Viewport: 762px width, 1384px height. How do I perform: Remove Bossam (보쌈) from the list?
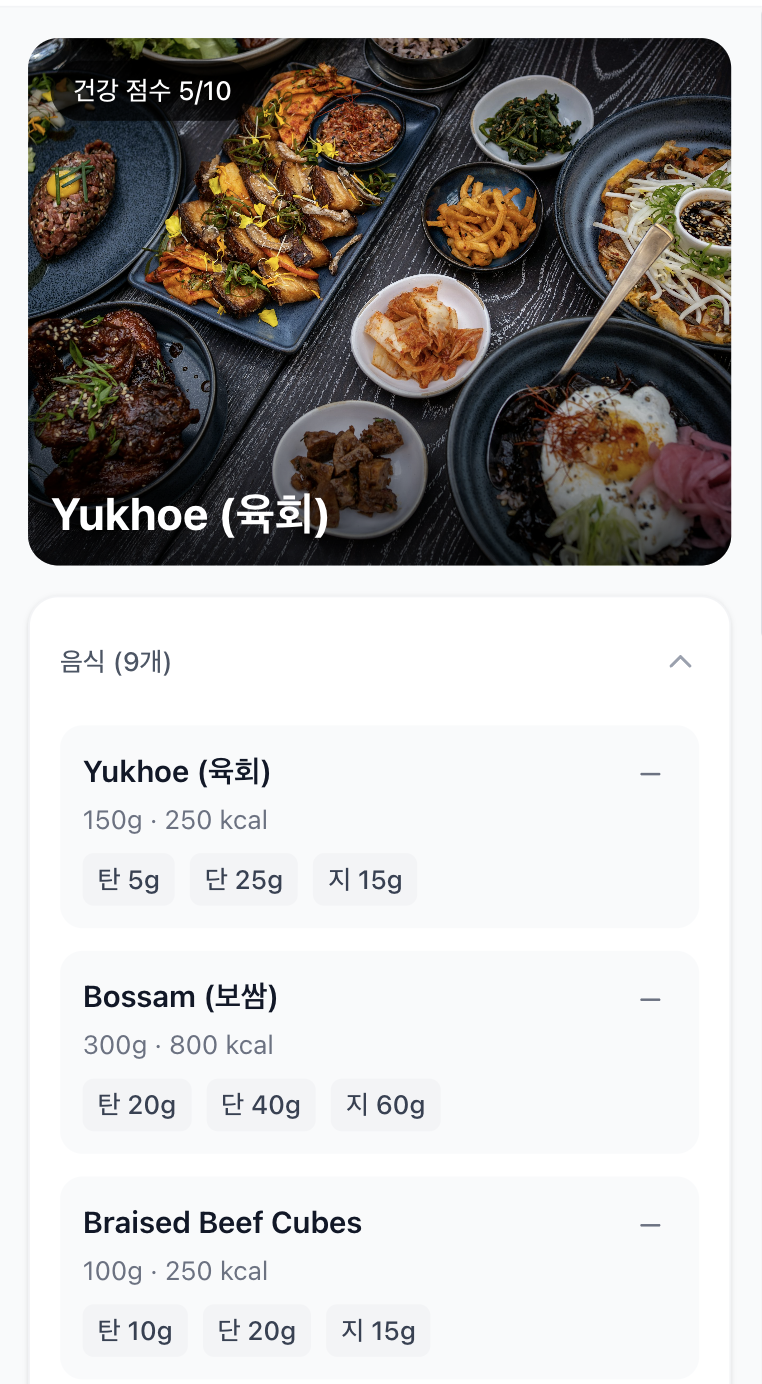point(650,999)
